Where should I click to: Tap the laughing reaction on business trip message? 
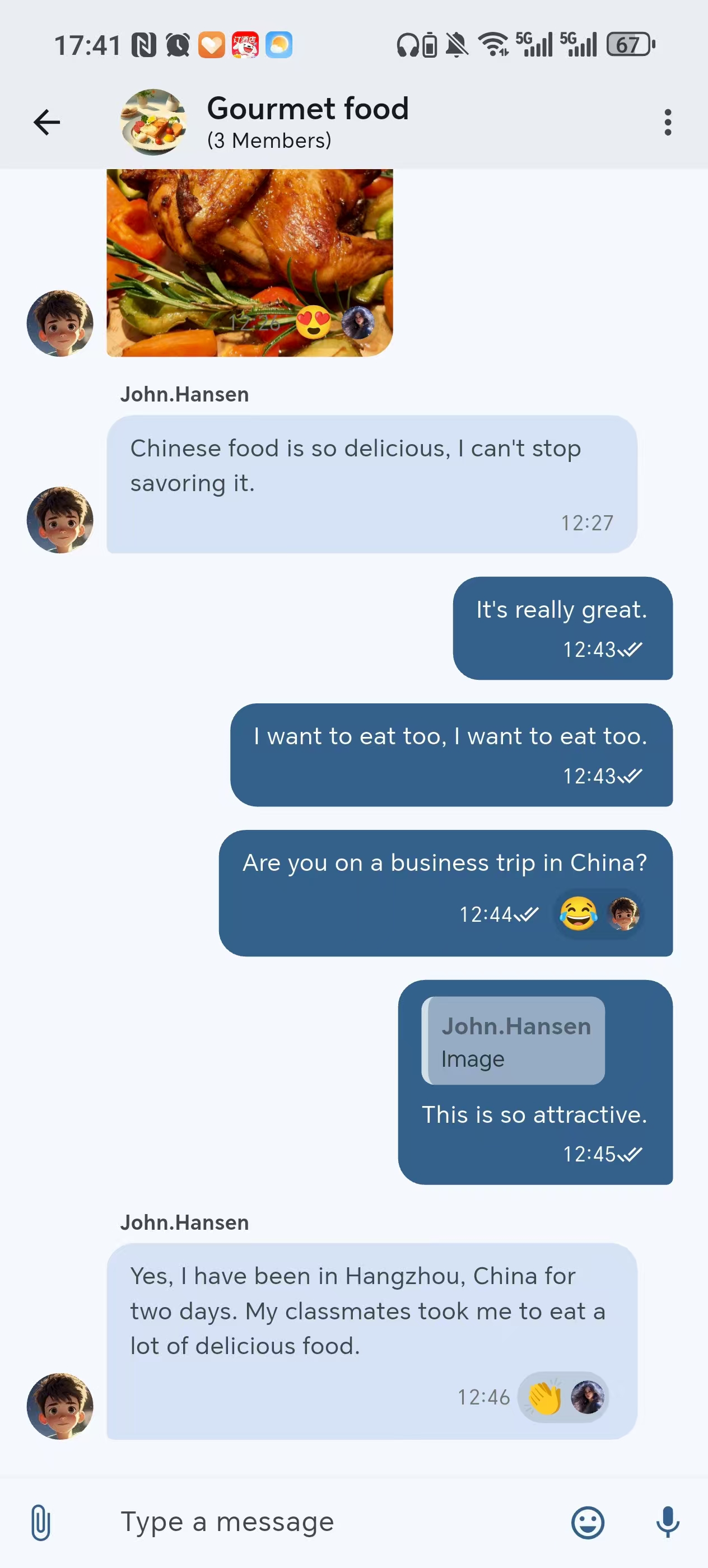click(577, 914)
